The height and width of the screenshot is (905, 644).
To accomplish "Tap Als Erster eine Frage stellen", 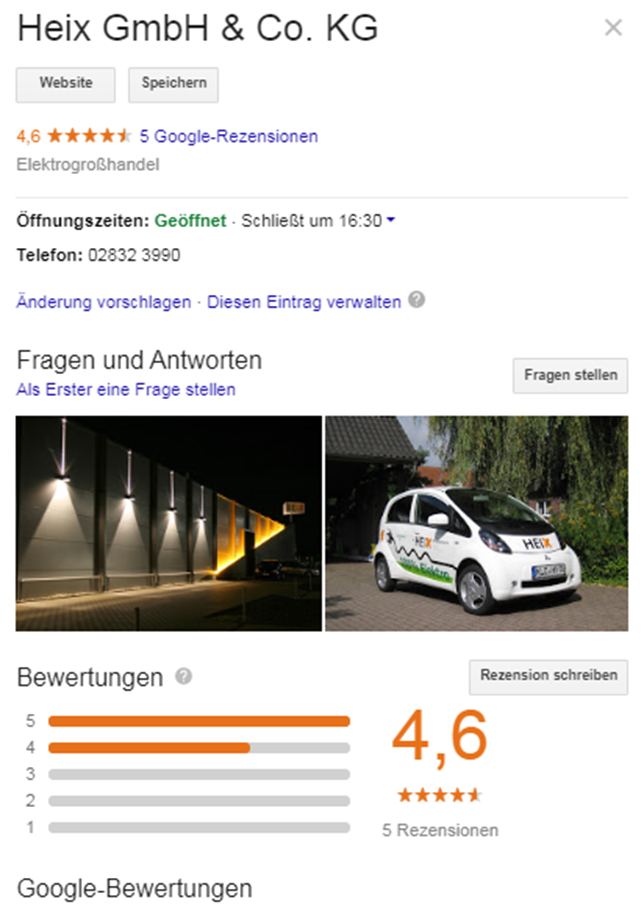I will click(x=126, y=389).
